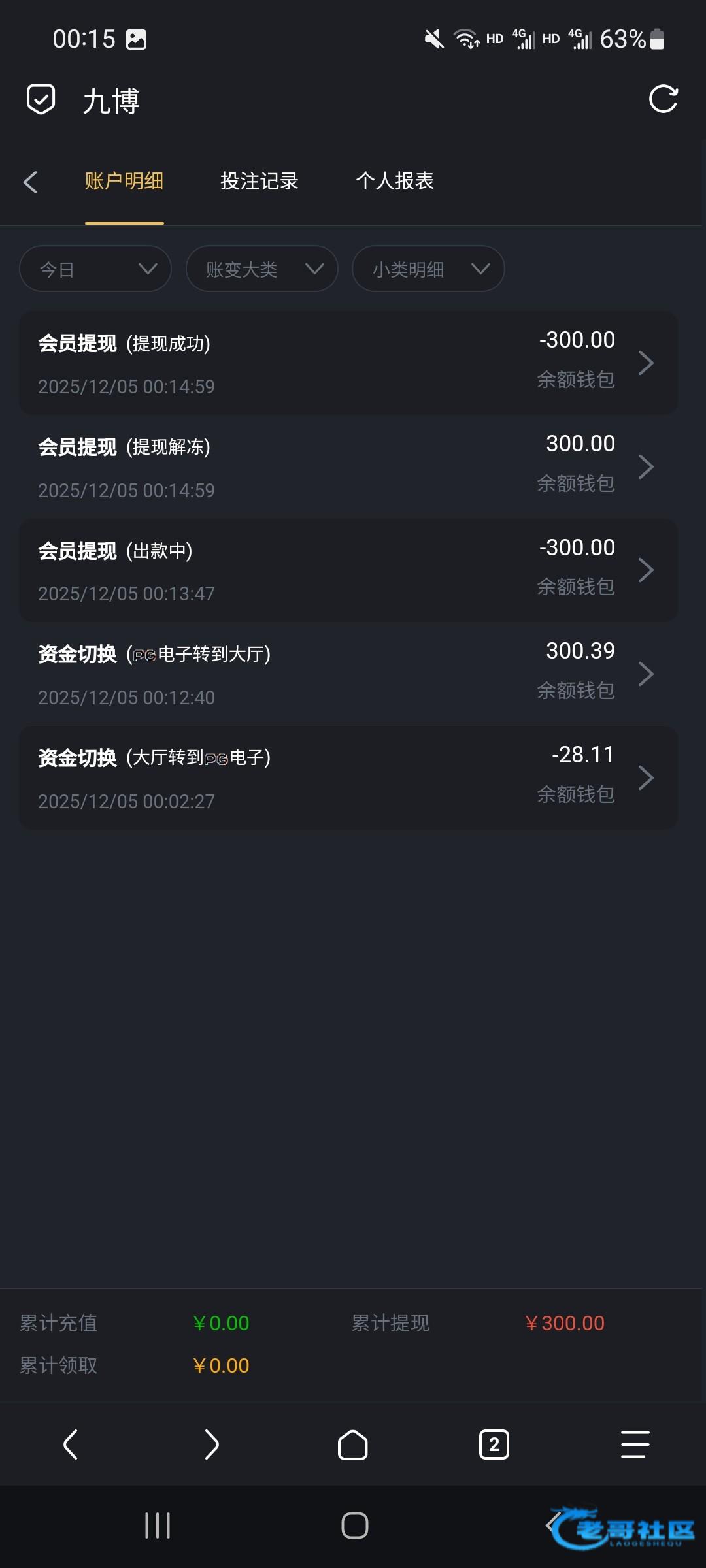Open the browser home page

point(353,1444)
